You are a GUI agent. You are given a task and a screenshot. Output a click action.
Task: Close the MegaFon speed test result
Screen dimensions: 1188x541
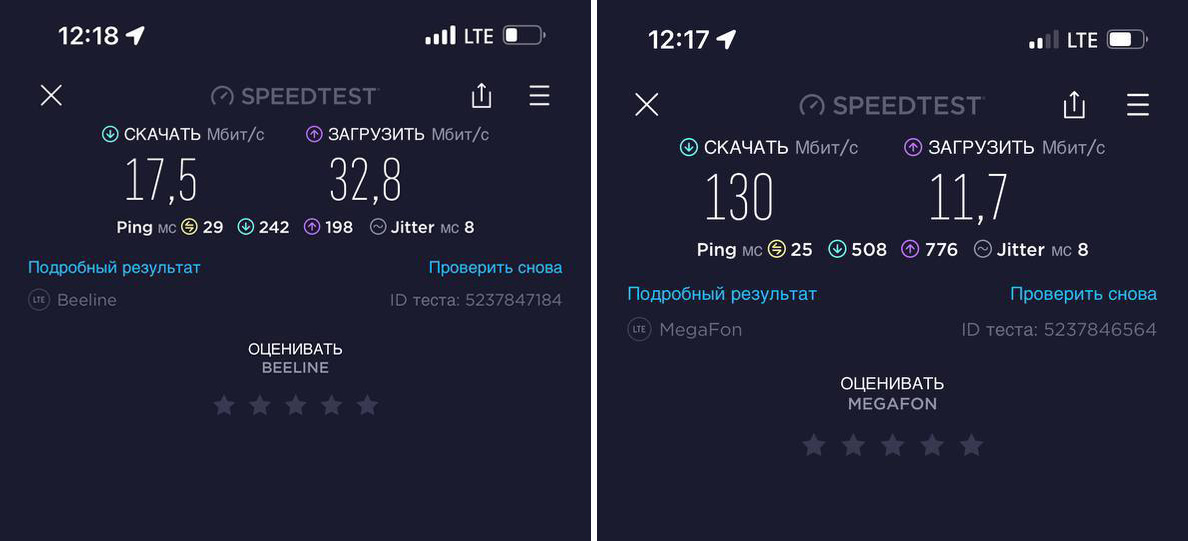pos(647,104)
